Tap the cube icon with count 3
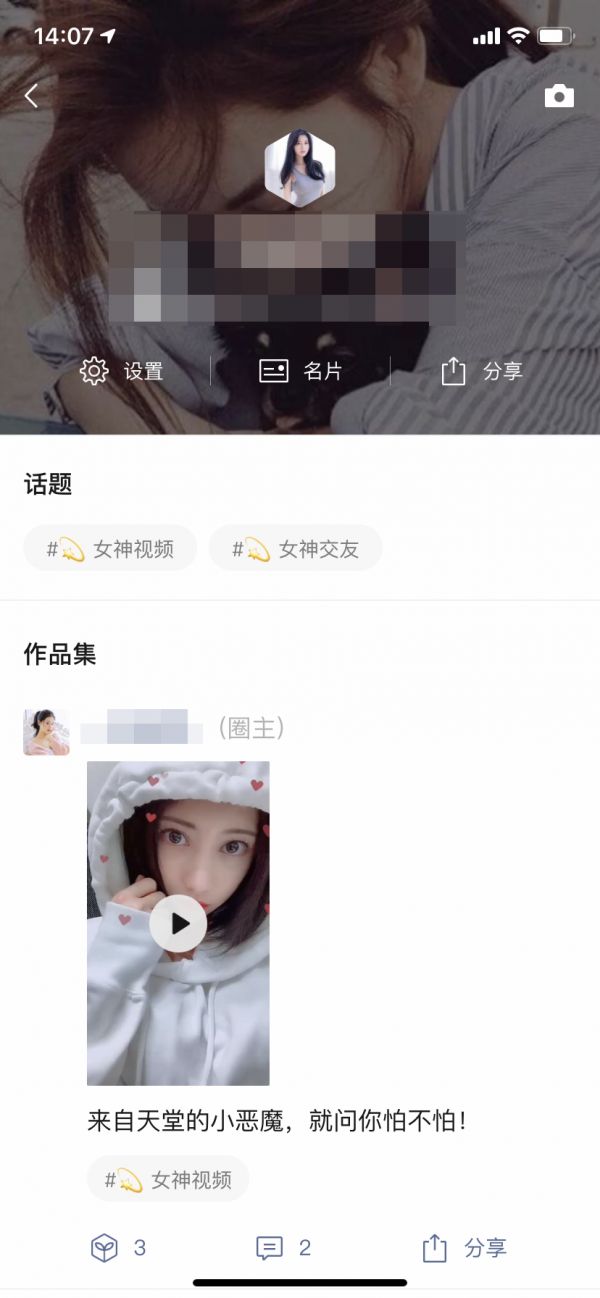The image size is (600, 1298). [118, 1248]
